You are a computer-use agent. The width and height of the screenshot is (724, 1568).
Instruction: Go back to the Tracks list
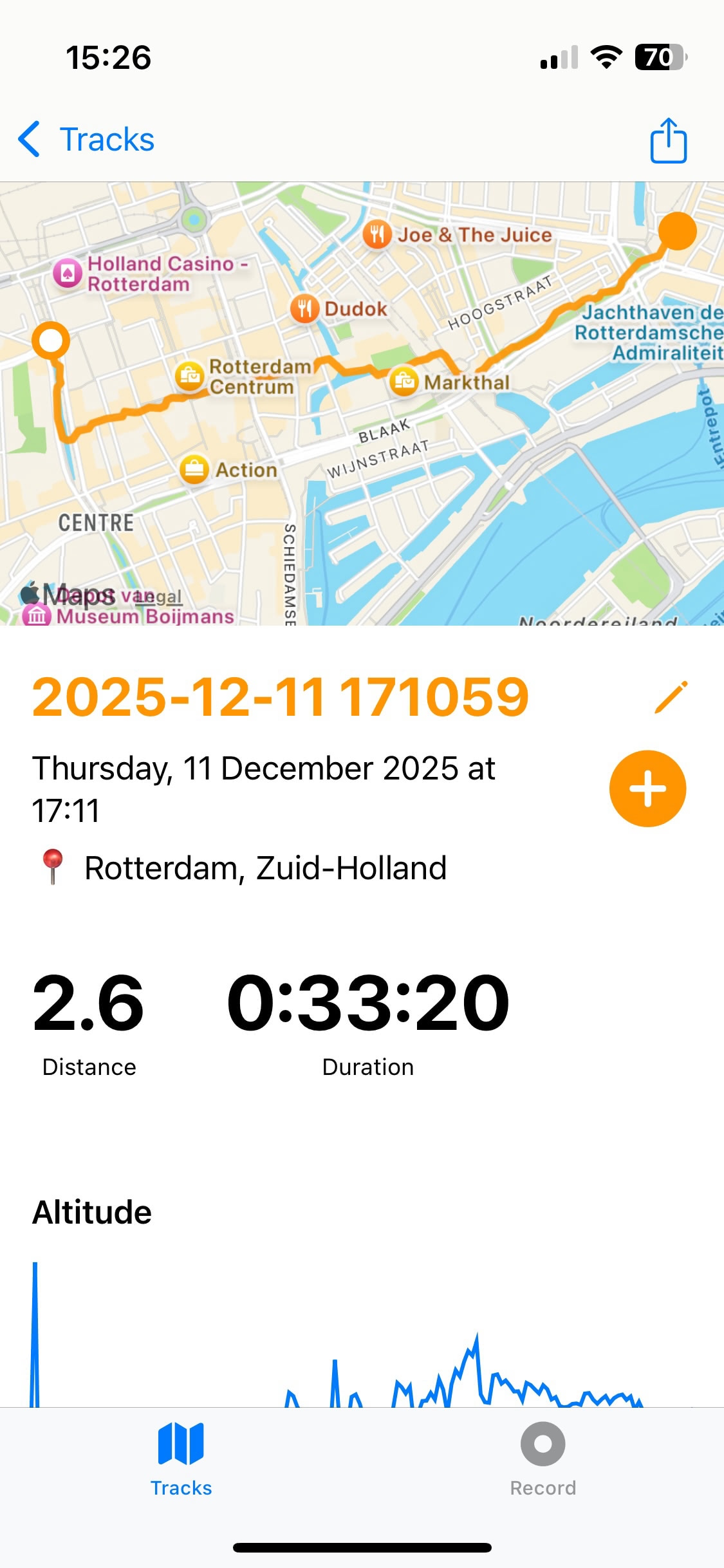87,140
